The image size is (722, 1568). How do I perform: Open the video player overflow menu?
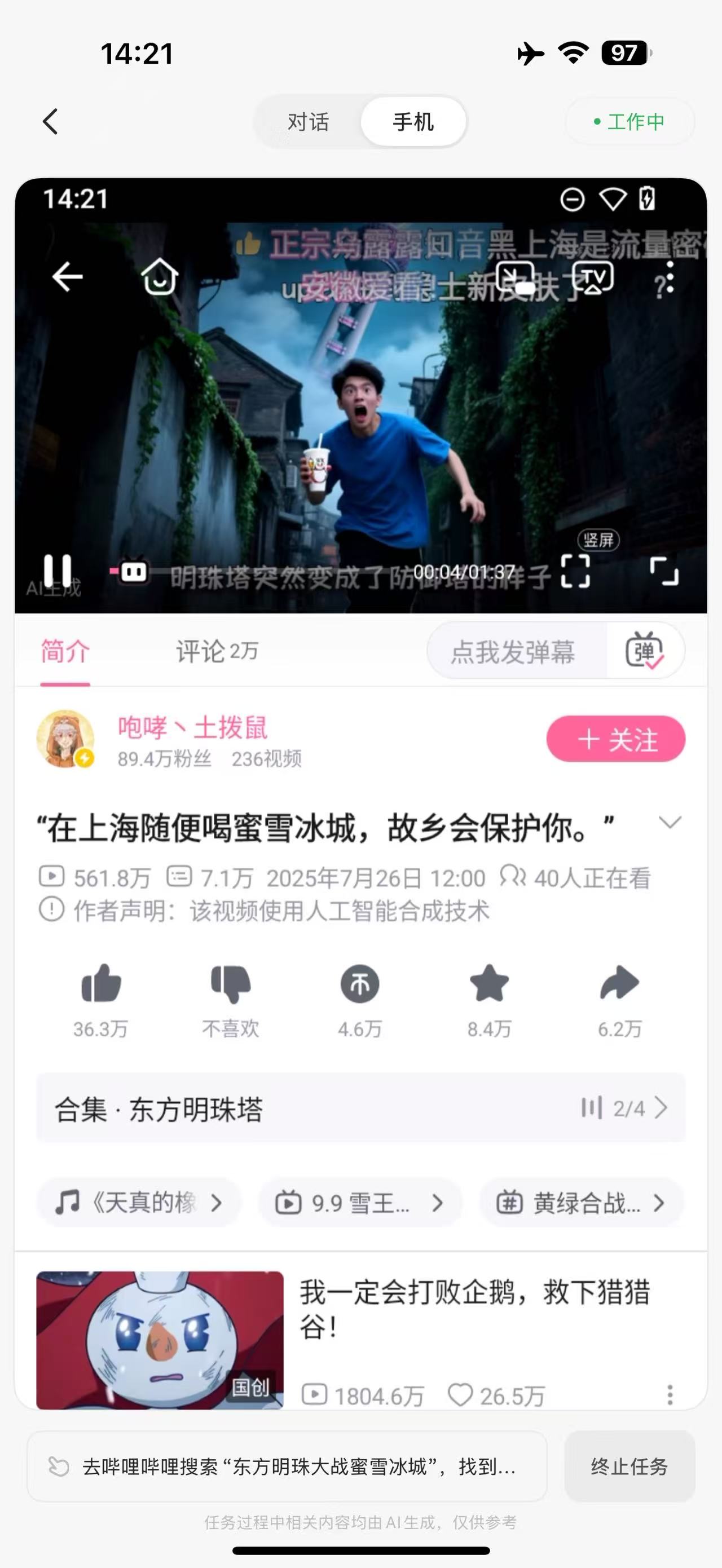pos(670,277)
